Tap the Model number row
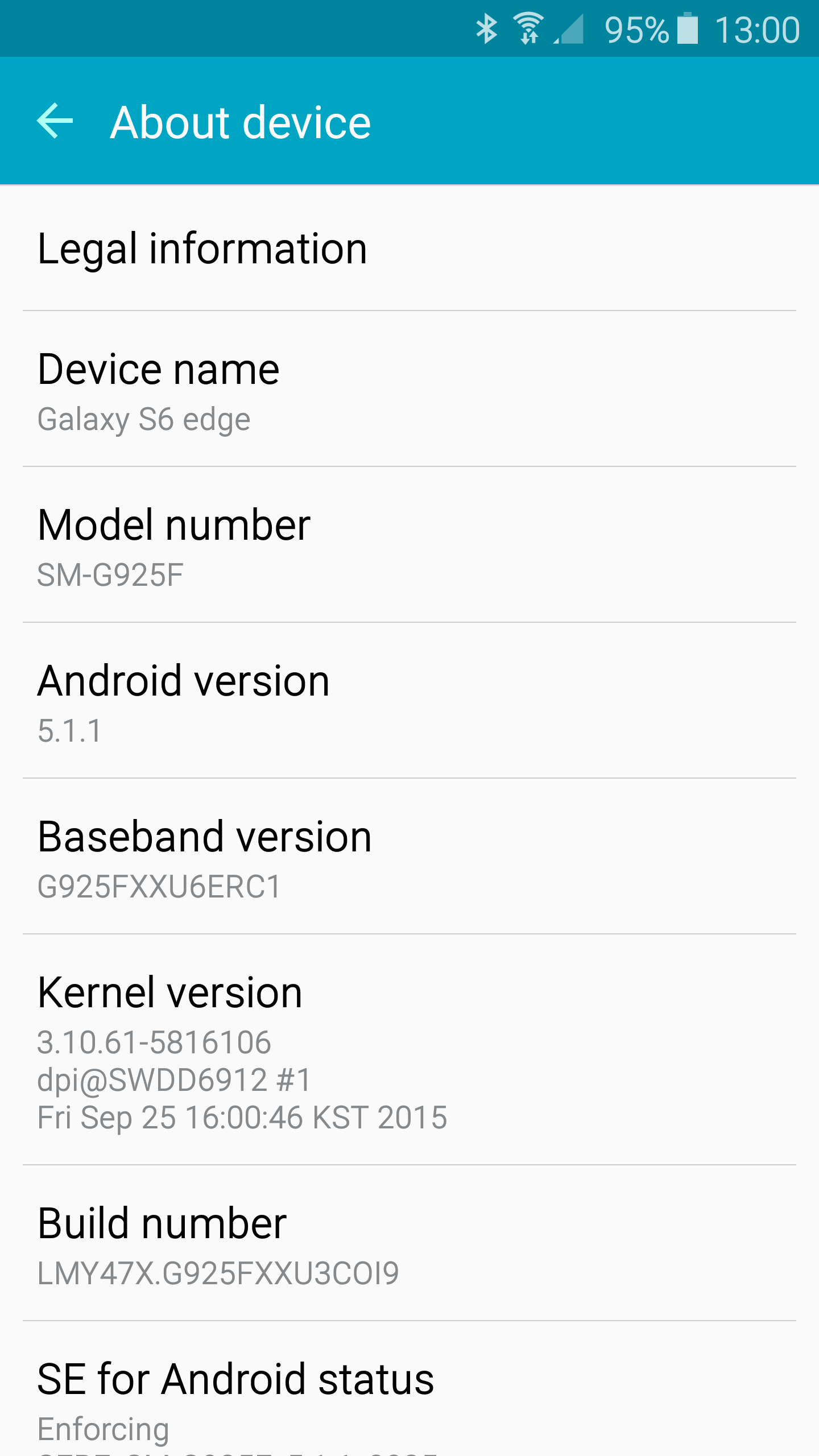The height and width of the screenshot is (1456, 819). click(x=409, y=545)
